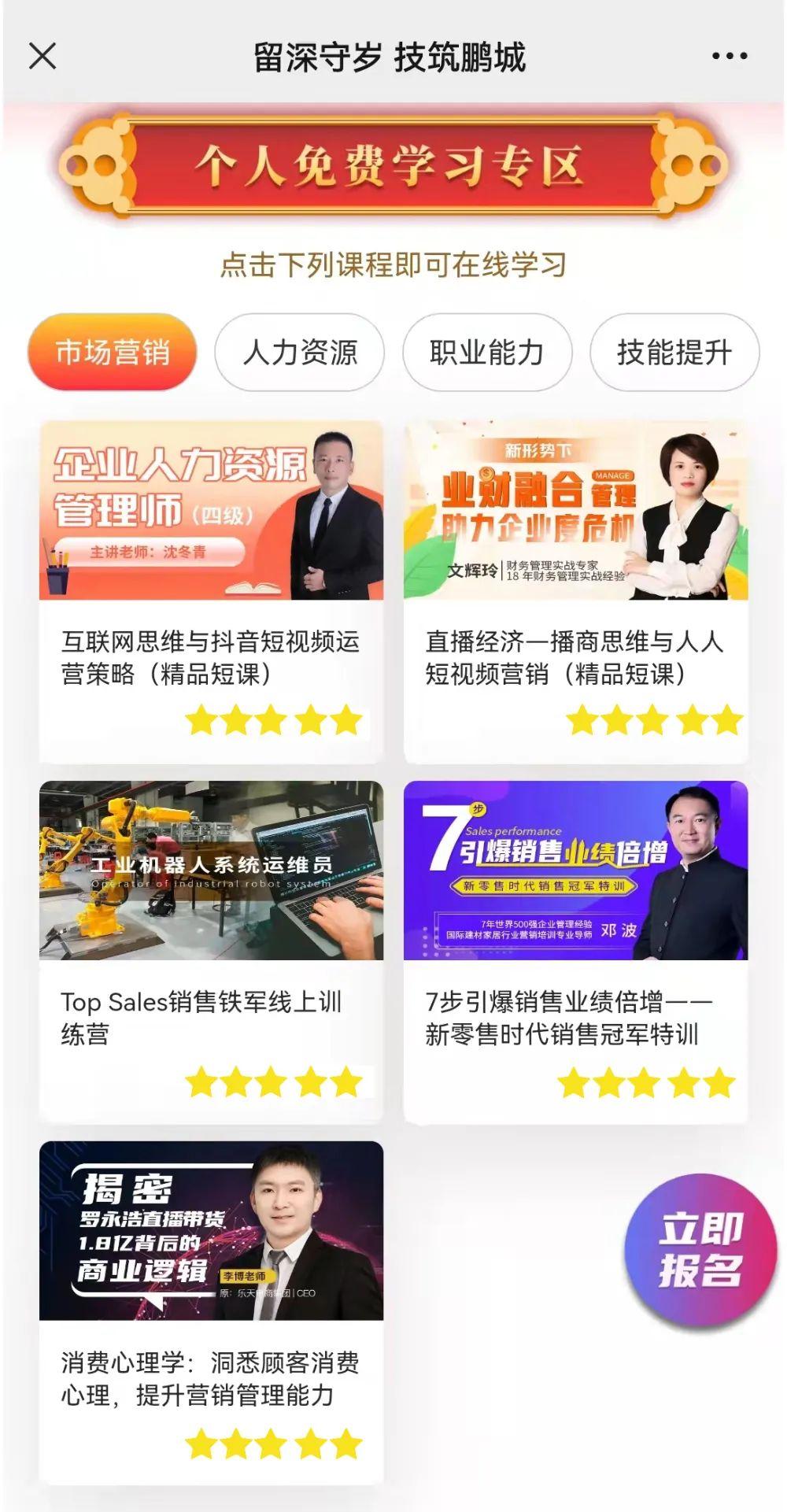Open the three-dot overflow menu

click(x=730, y=57)
